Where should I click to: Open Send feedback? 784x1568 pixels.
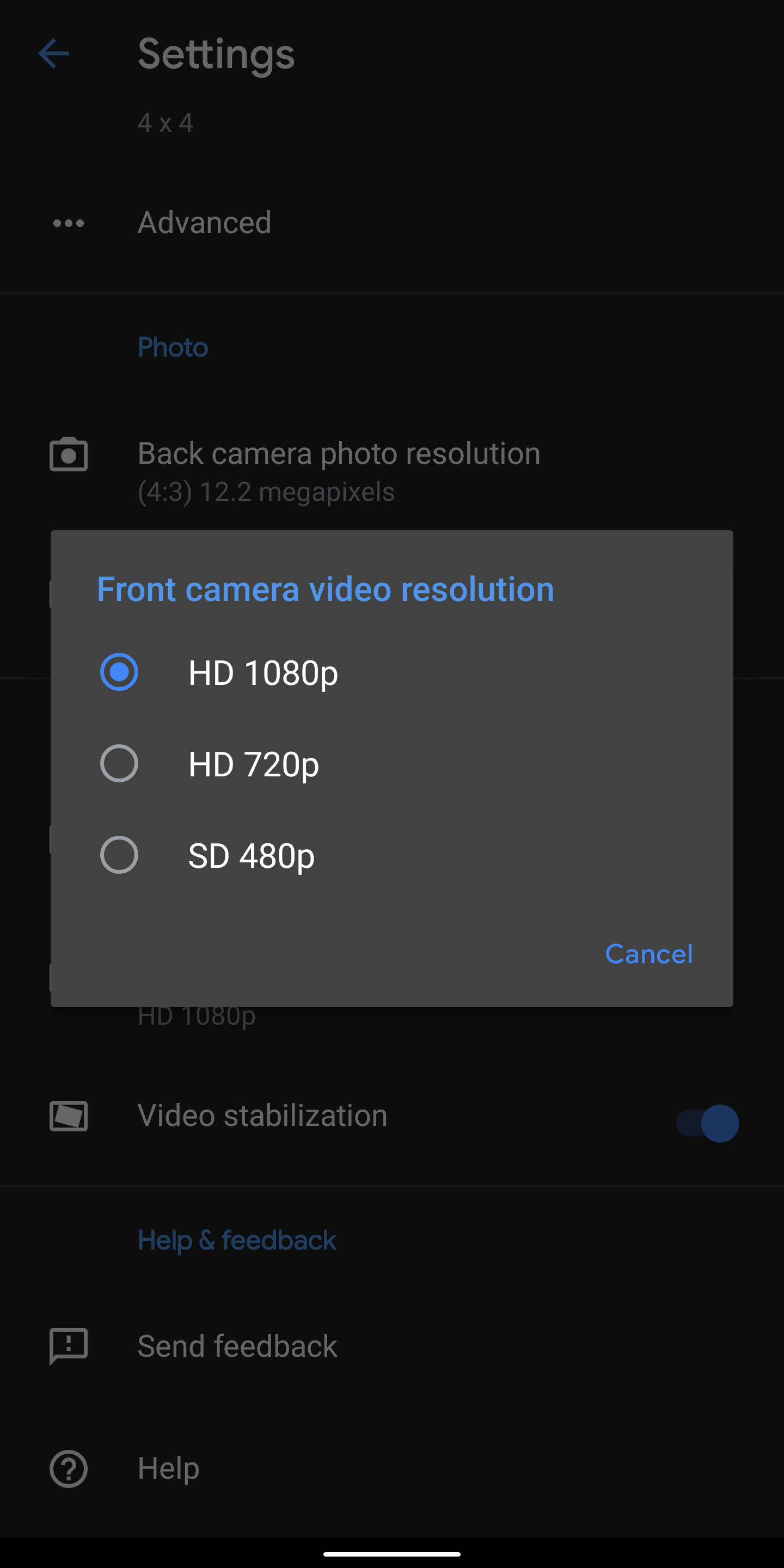(x=237, y=1346)
